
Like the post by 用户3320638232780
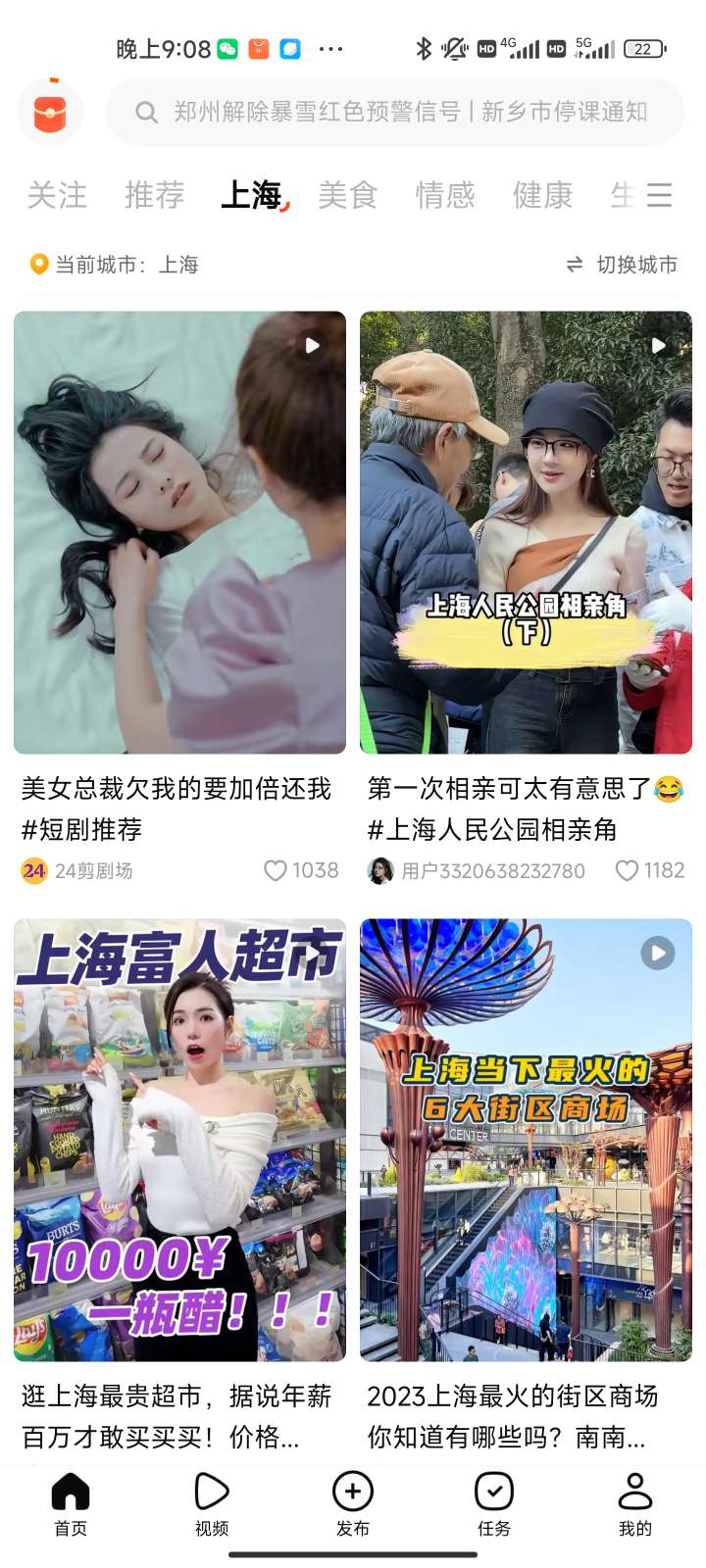click(x=627, y=870)
